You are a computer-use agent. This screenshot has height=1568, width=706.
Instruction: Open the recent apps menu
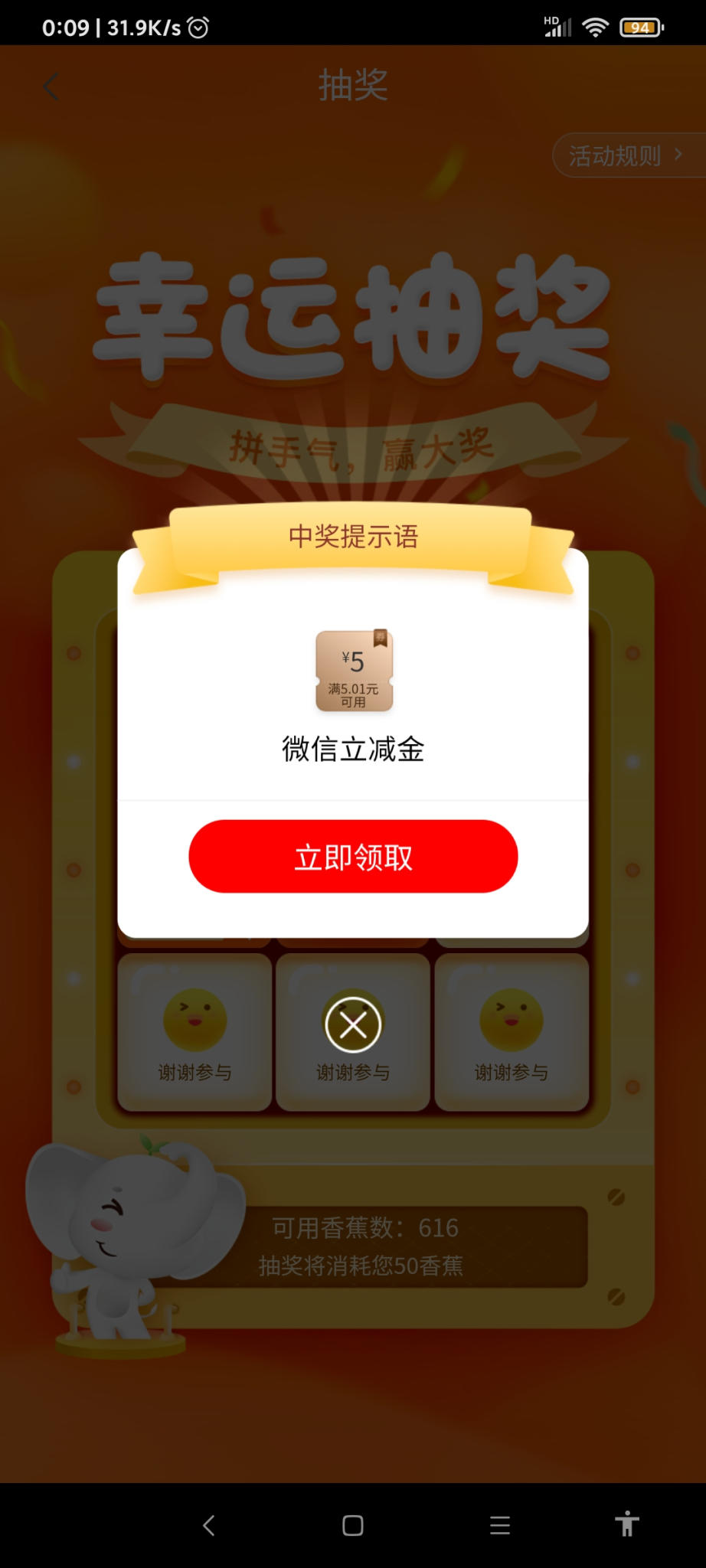[x=500, y=1525]
